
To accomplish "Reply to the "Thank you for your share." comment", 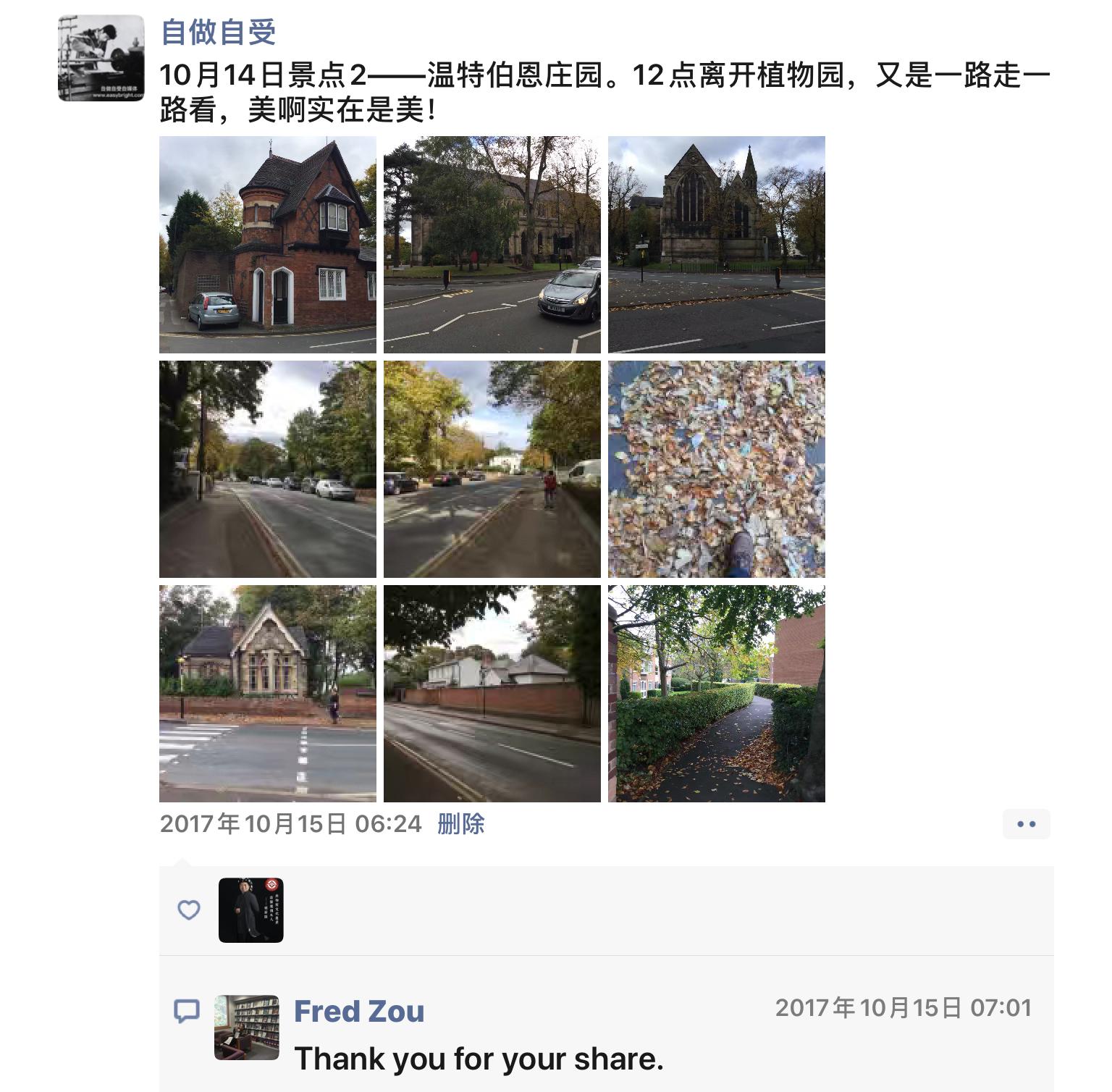I will coord(479,1059).
